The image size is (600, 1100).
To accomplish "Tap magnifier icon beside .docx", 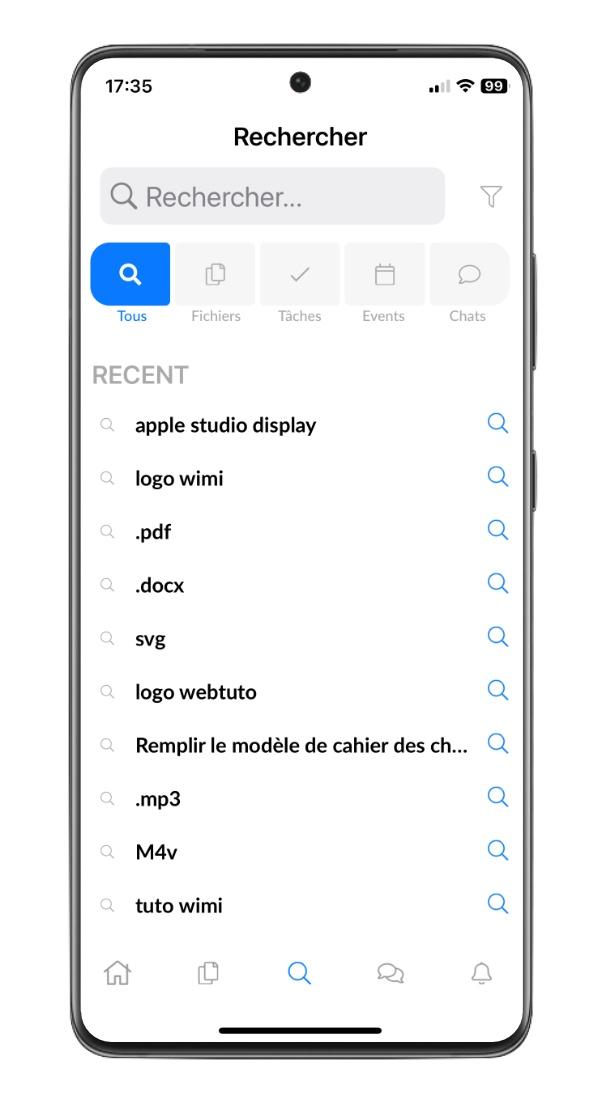I will (x=498, y=583).
